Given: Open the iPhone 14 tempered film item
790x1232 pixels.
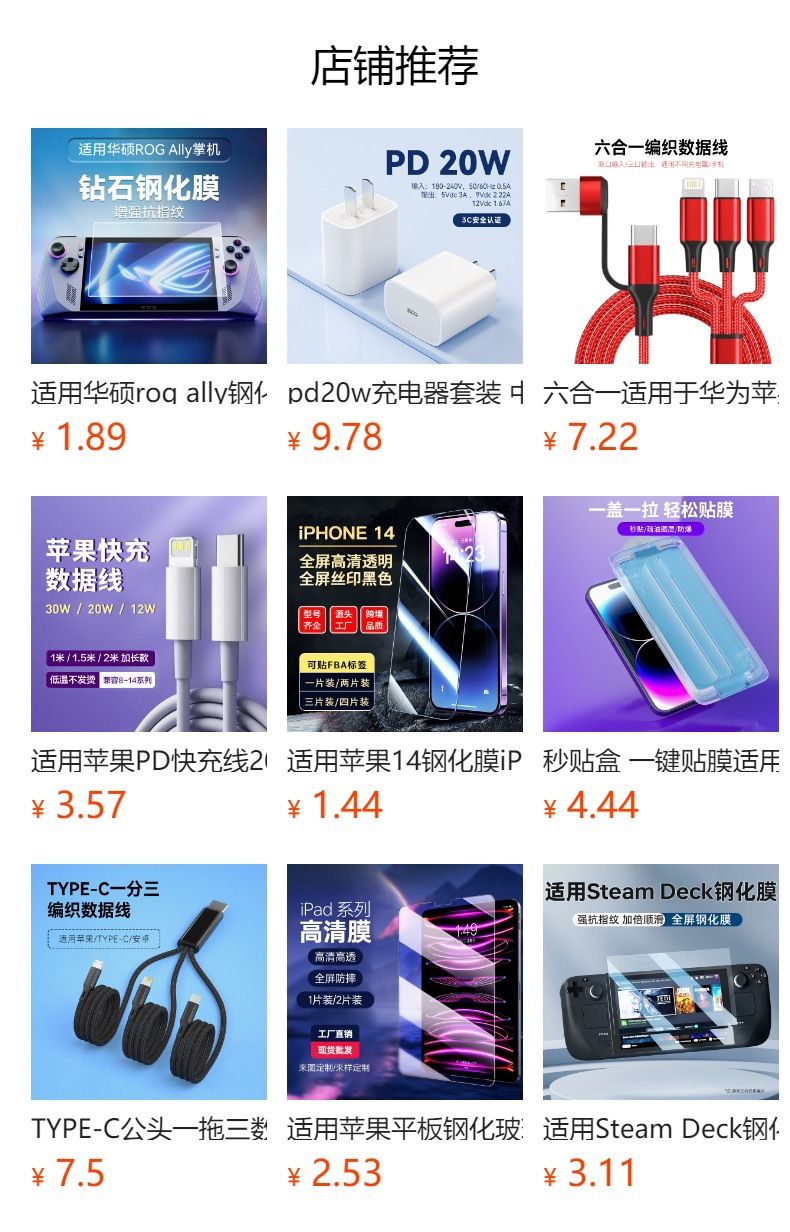Looking at the screenshot, I should (405, 614).
